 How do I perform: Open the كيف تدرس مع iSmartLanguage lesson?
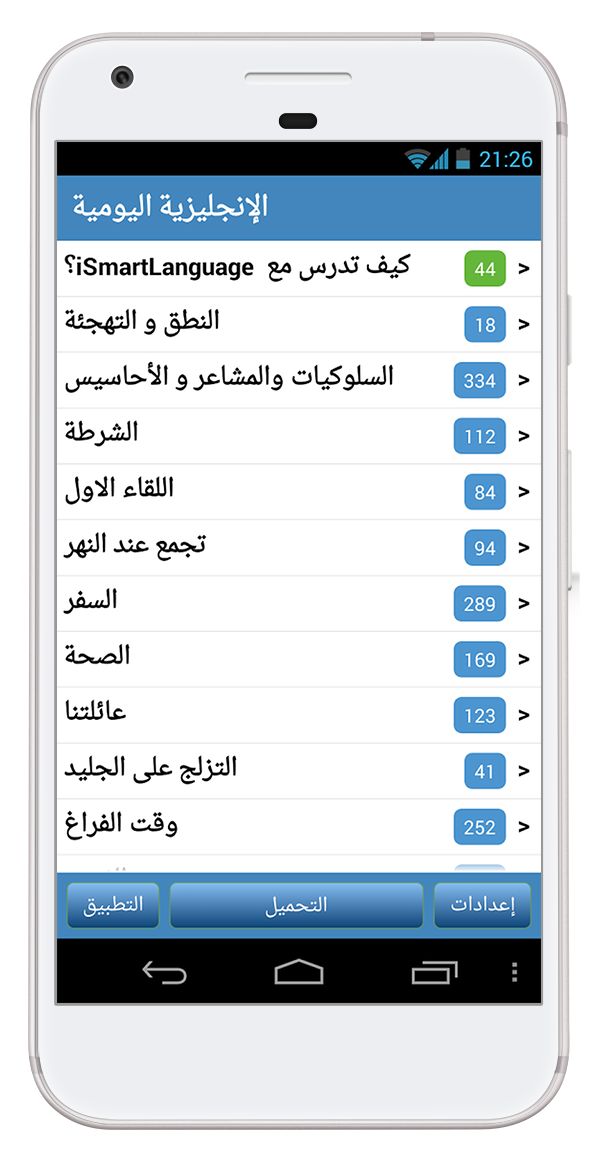point(299,268)
